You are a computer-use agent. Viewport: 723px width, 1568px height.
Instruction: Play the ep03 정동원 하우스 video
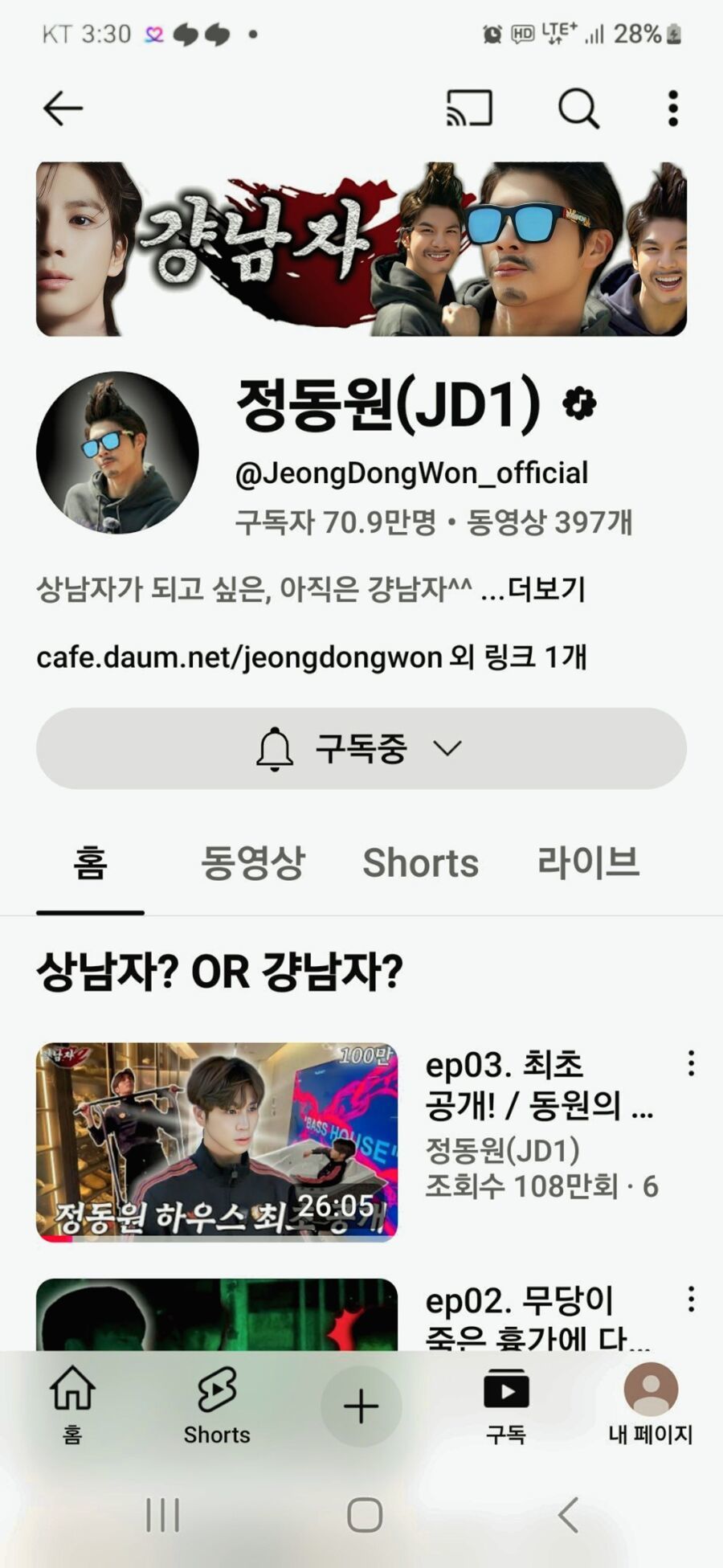(x=217, y=1141)
